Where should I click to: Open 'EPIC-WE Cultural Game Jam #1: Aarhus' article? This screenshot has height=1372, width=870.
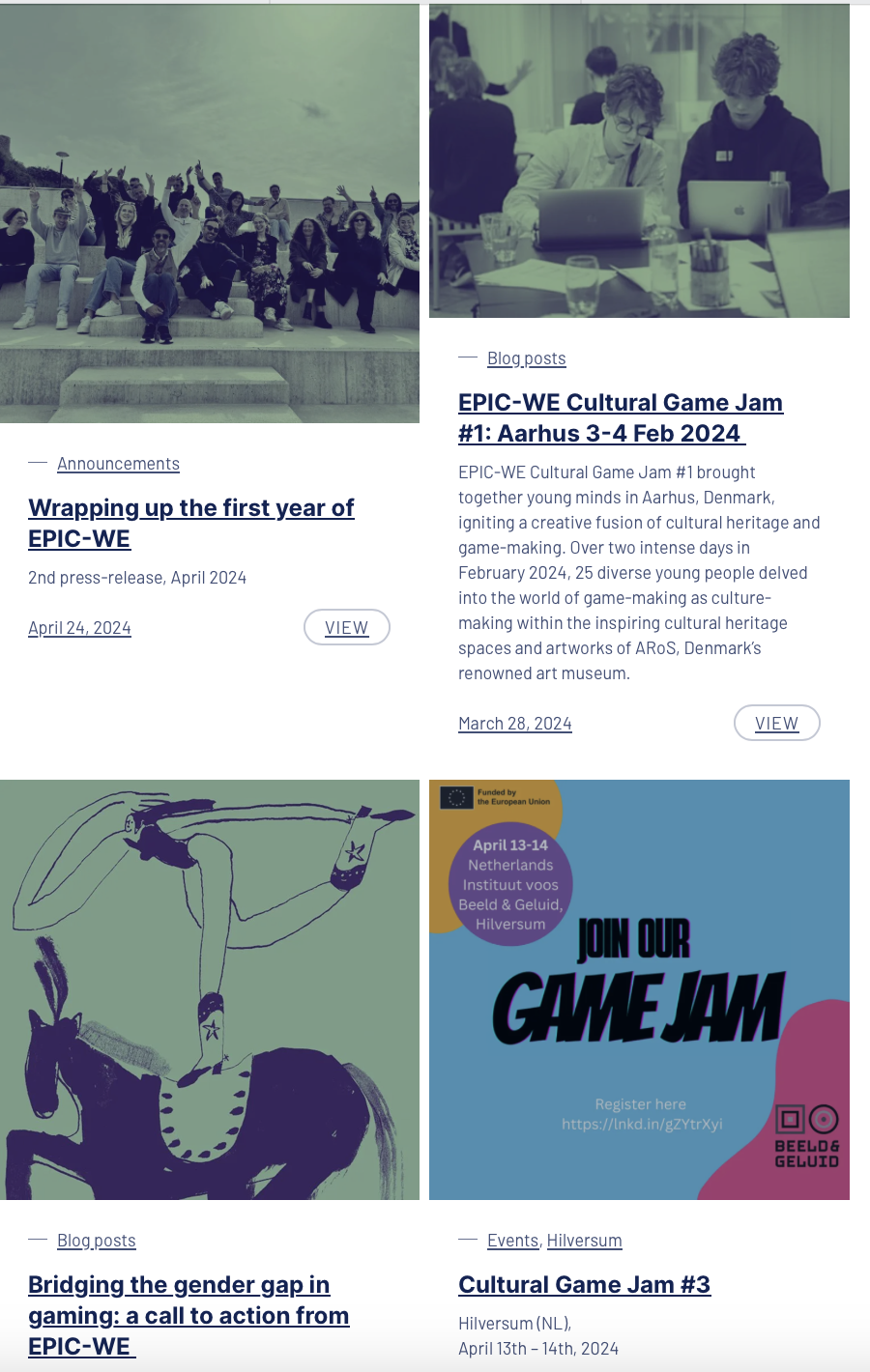[x=620, y=417]
